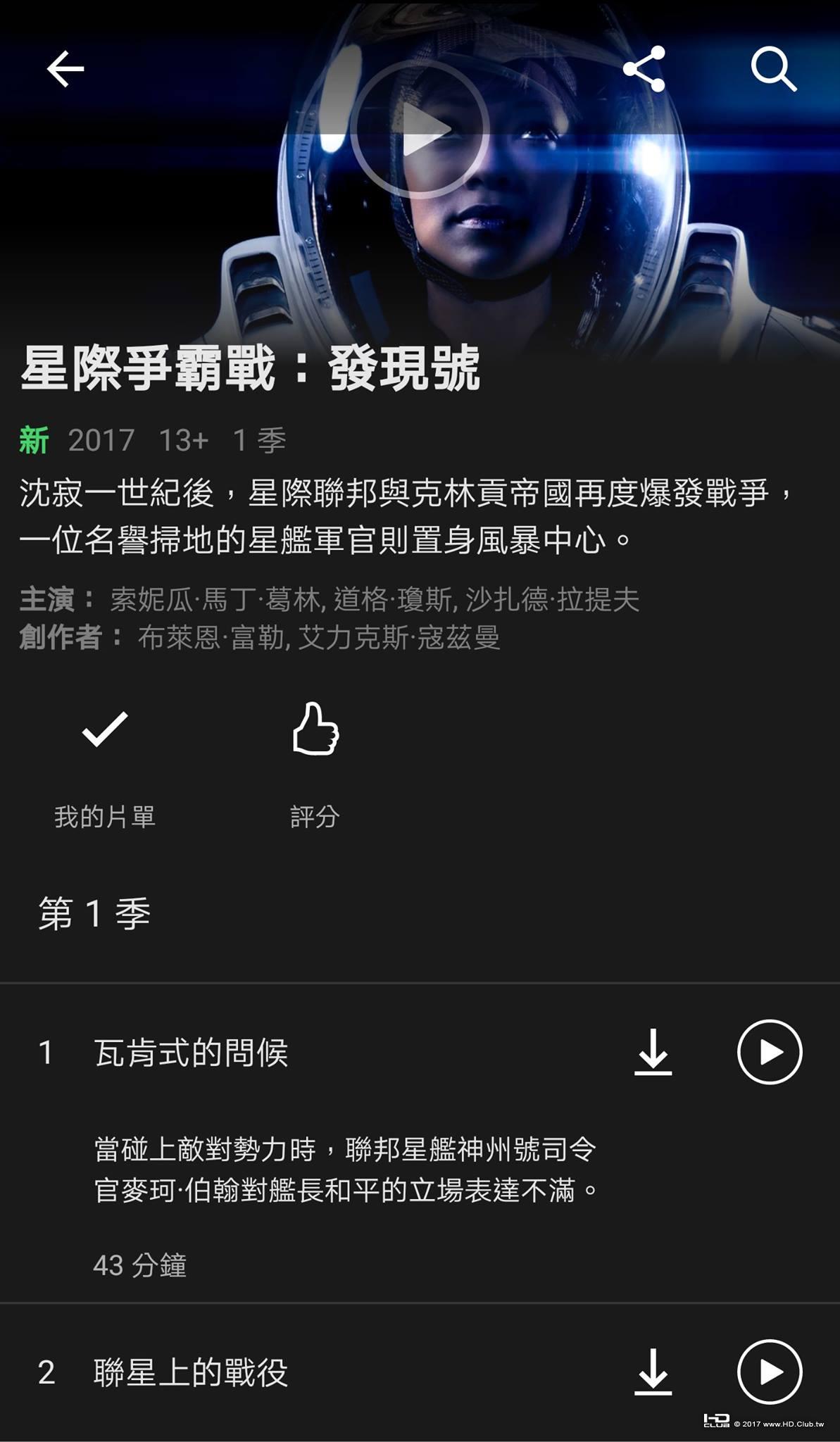The width and height of the screenshot is (840, 1442).
Task: Download episode 1 瓦肯式的問候
Action: [x=653, y=1052]
